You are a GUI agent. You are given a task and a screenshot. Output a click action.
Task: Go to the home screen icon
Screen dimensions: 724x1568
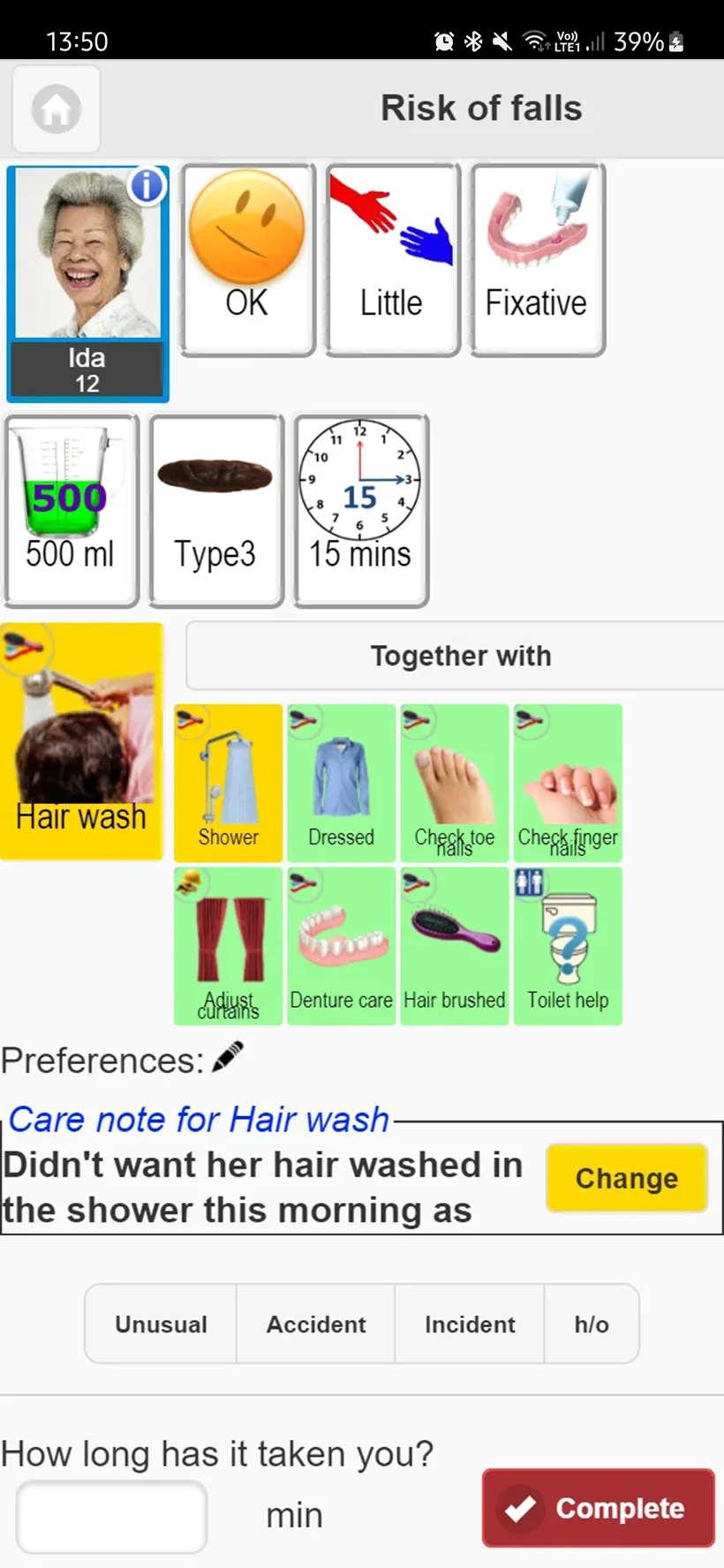[x=56, y=109]
